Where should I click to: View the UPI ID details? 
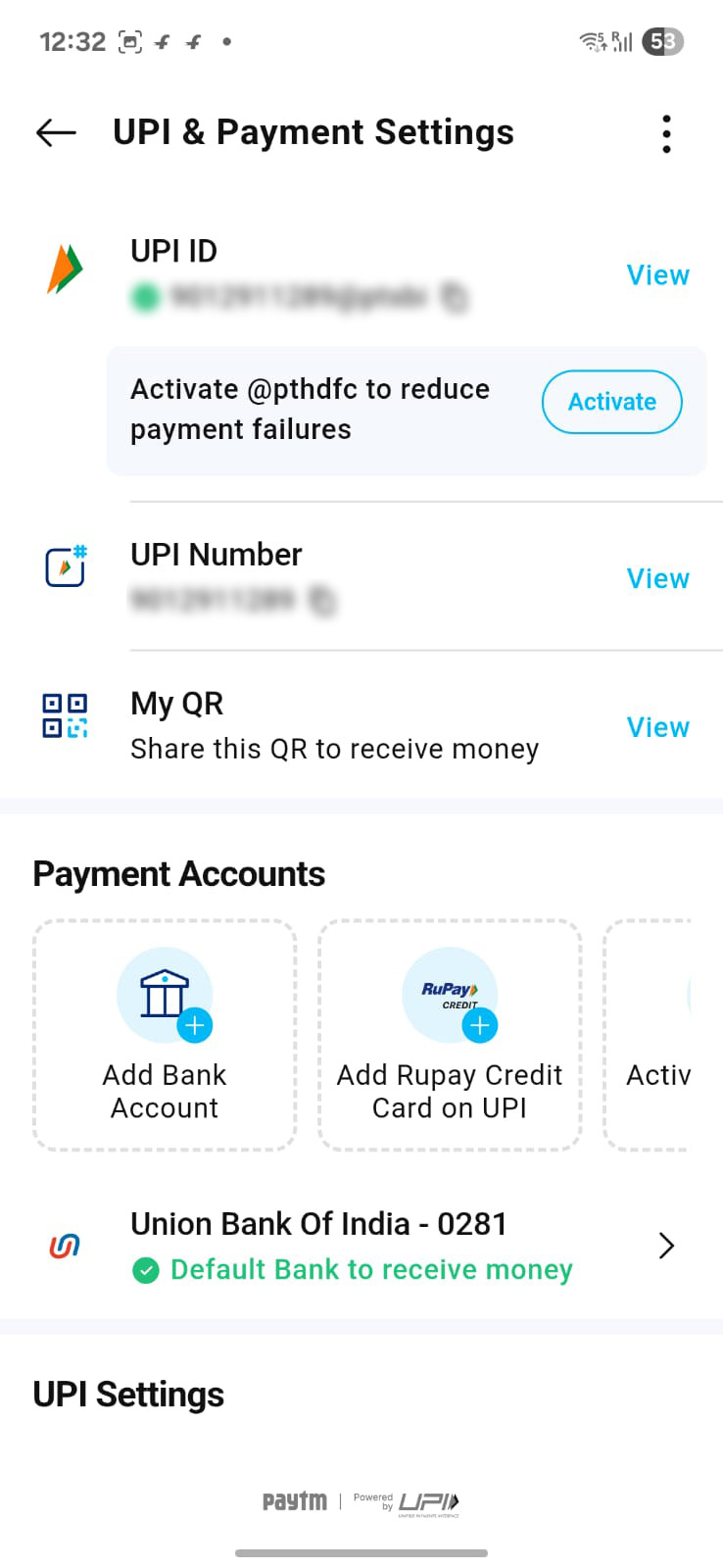tap(657, 275)
